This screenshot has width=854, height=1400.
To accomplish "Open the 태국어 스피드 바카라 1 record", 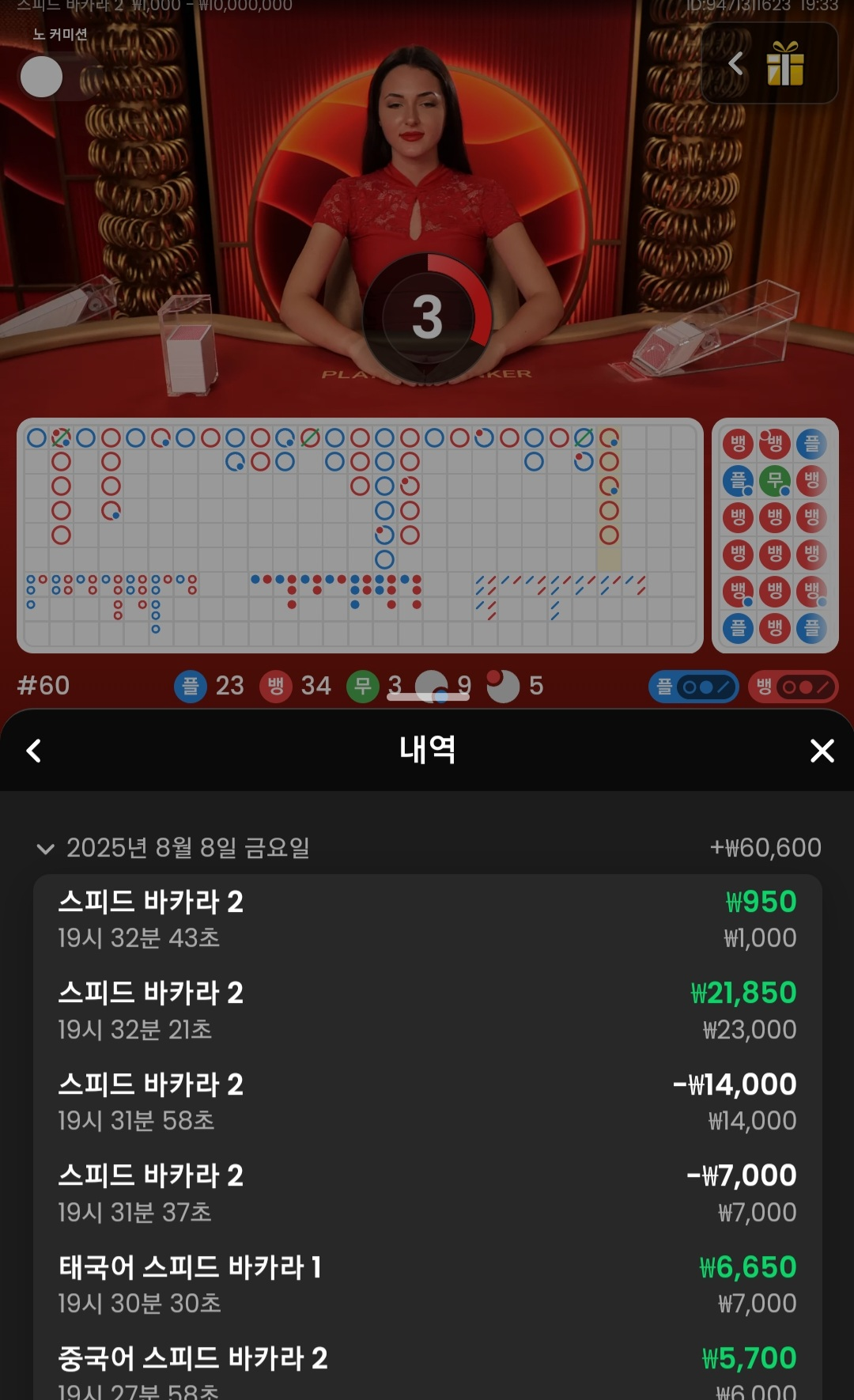I will click(427, 1285).
